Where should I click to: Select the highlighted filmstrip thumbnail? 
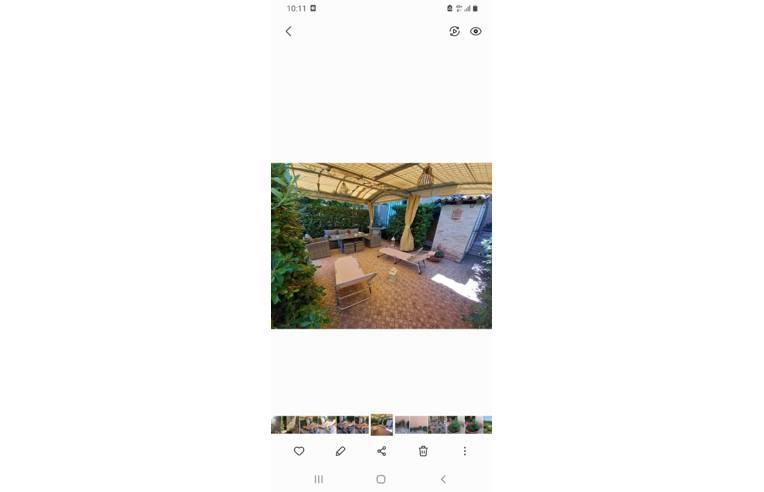click(381, 425)
